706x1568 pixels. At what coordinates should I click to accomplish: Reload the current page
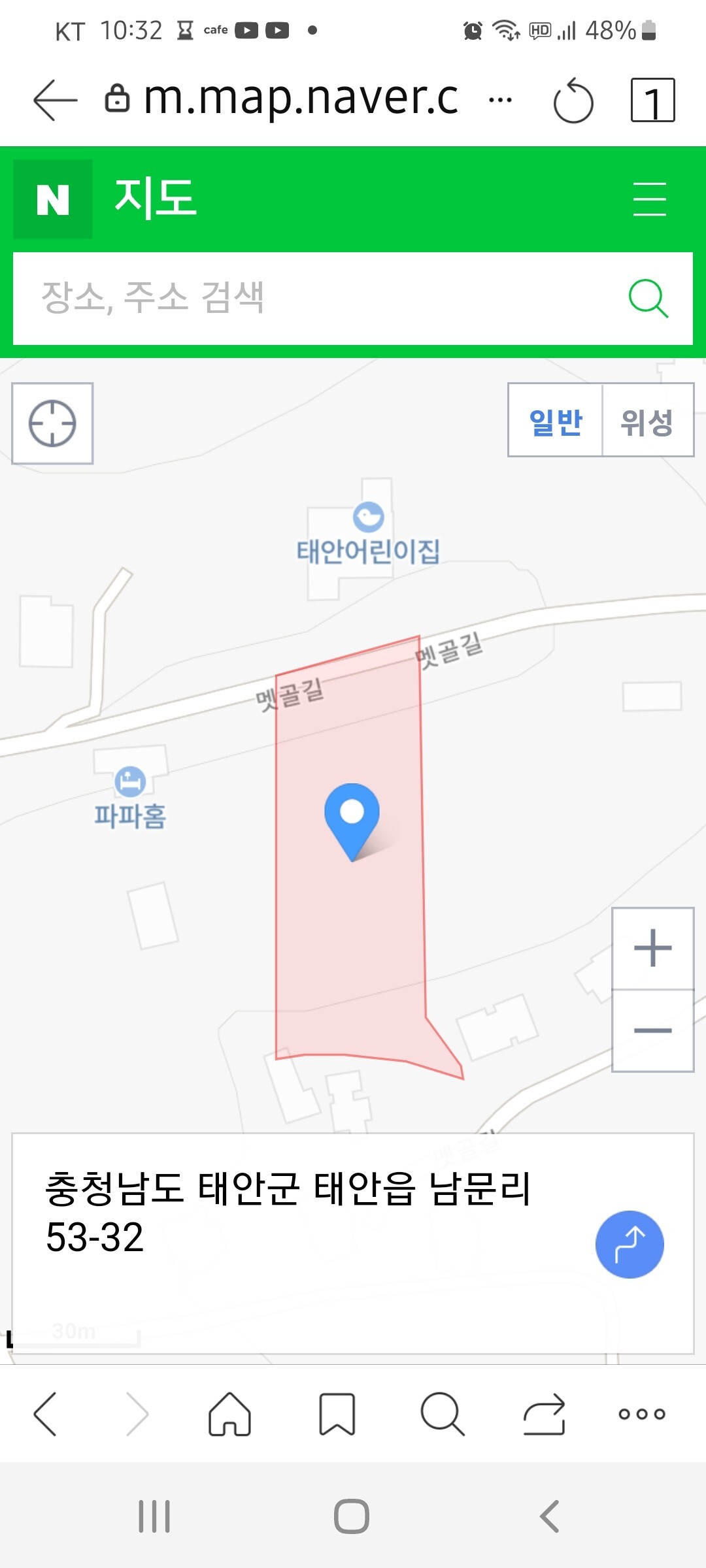tap(573, 101)
